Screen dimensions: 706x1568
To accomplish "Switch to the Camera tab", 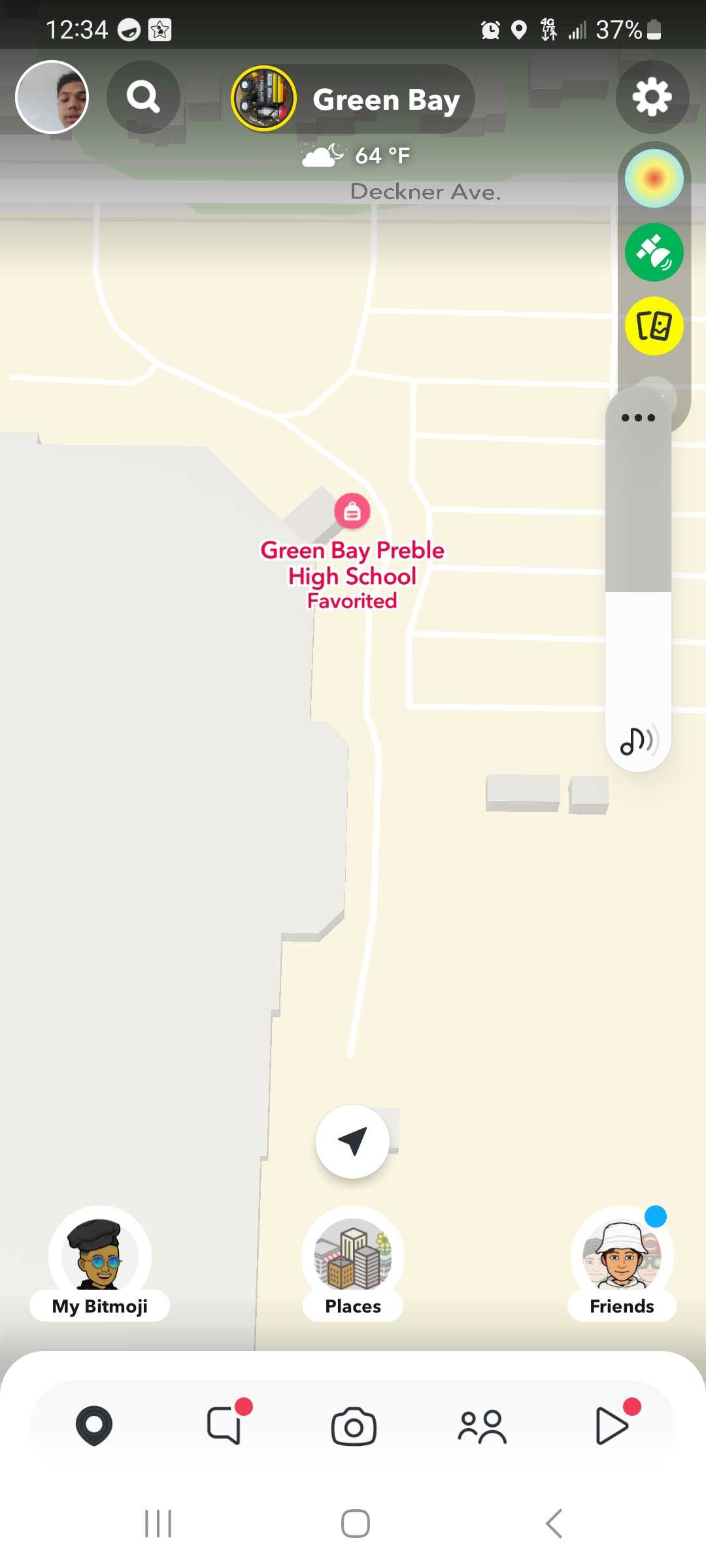I will click(x=354, y=1427).
